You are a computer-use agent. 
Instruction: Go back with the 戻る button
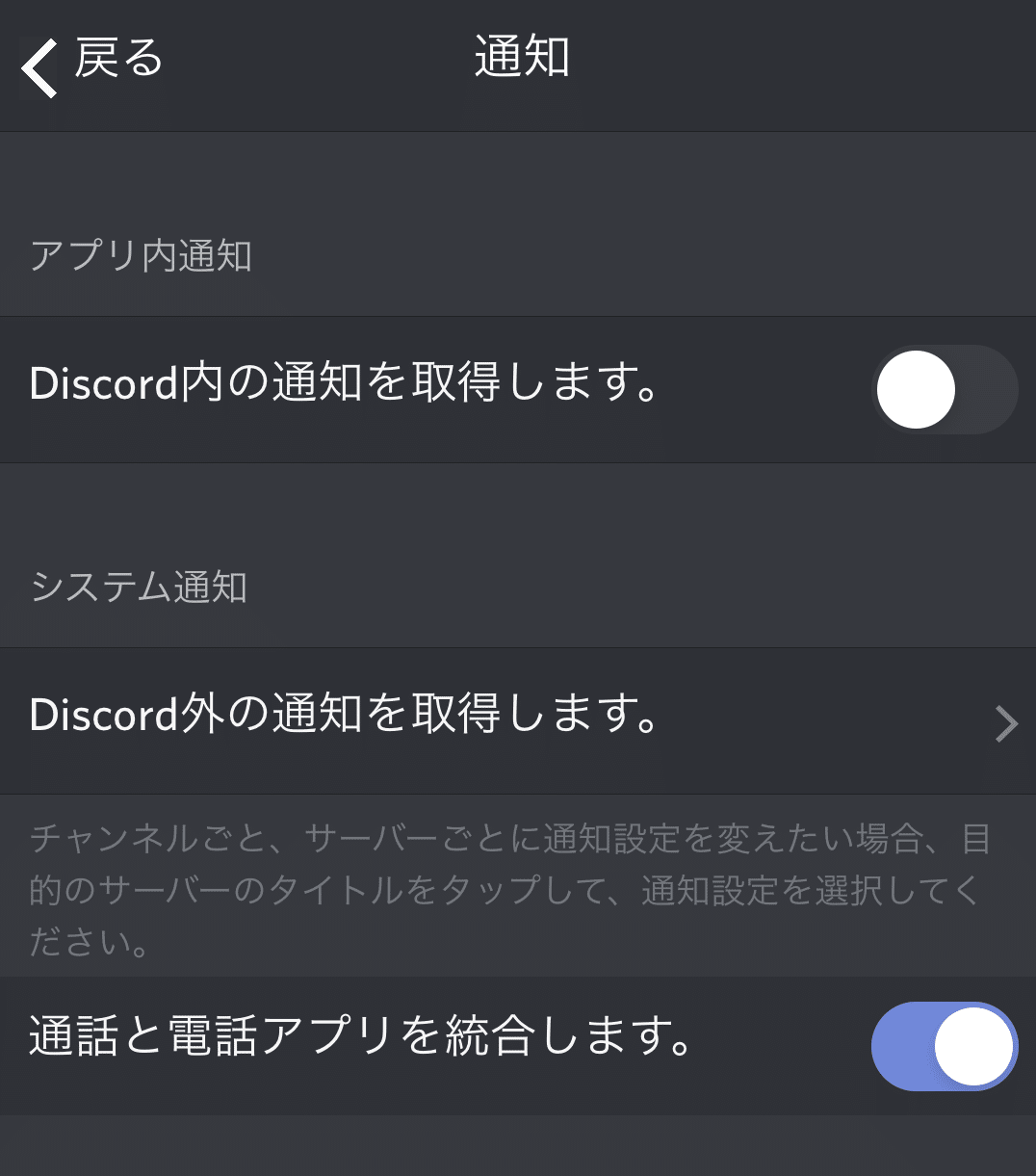point(92,62)
